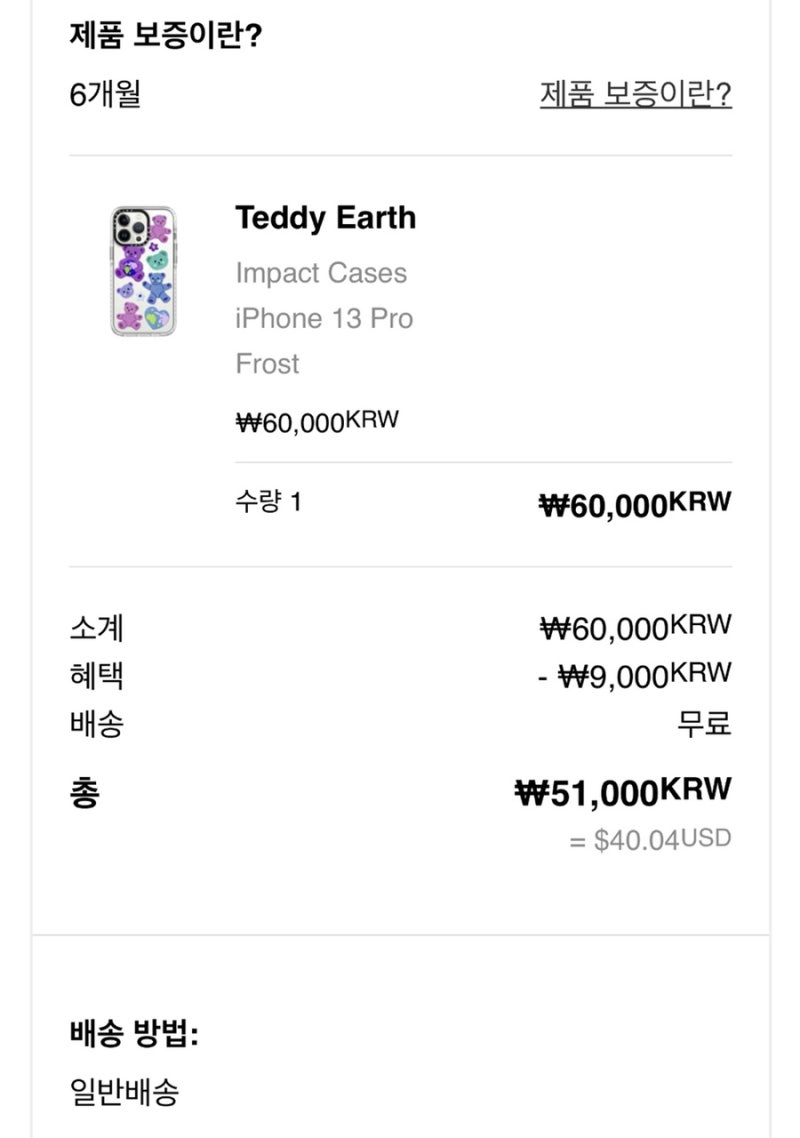Select the -₩9,000KRW discount amount
The width and height of the screenshot is (800, 1138).
(639, 675)
